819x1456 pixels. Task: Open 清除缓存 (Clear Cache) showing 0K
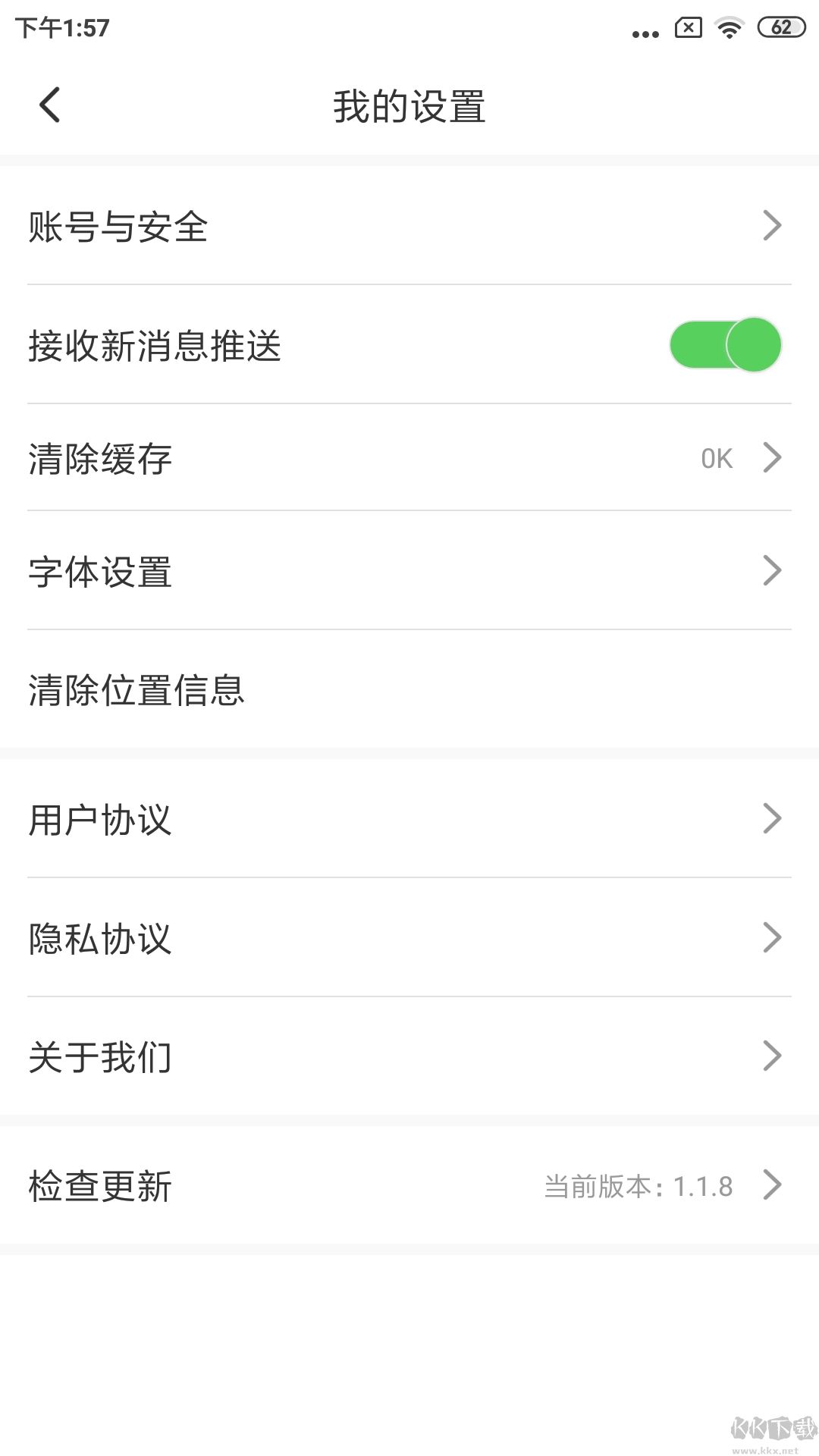point(409,457)
